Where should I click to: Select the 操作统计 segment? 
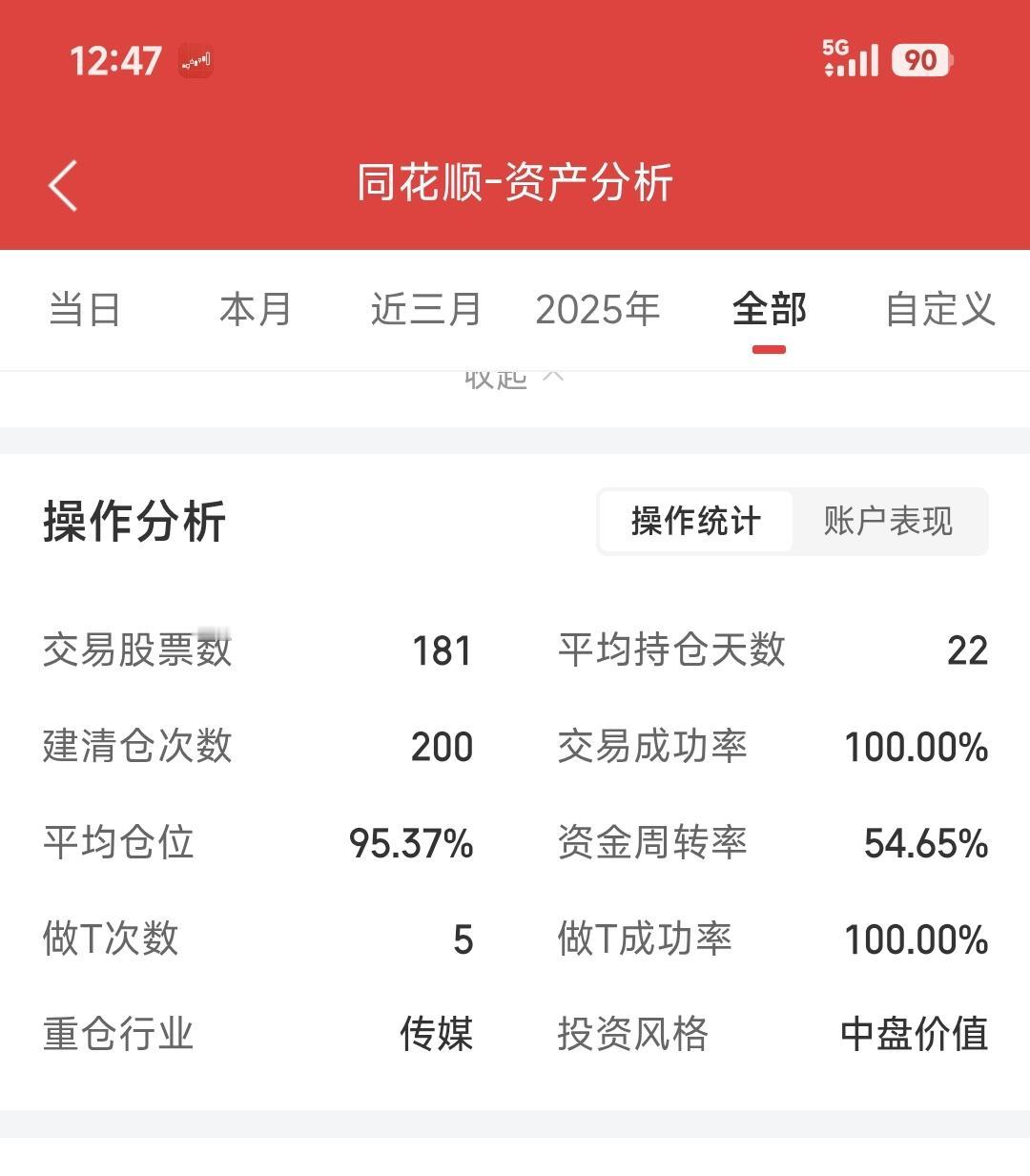pyautogui.click(x=693, y=521)
